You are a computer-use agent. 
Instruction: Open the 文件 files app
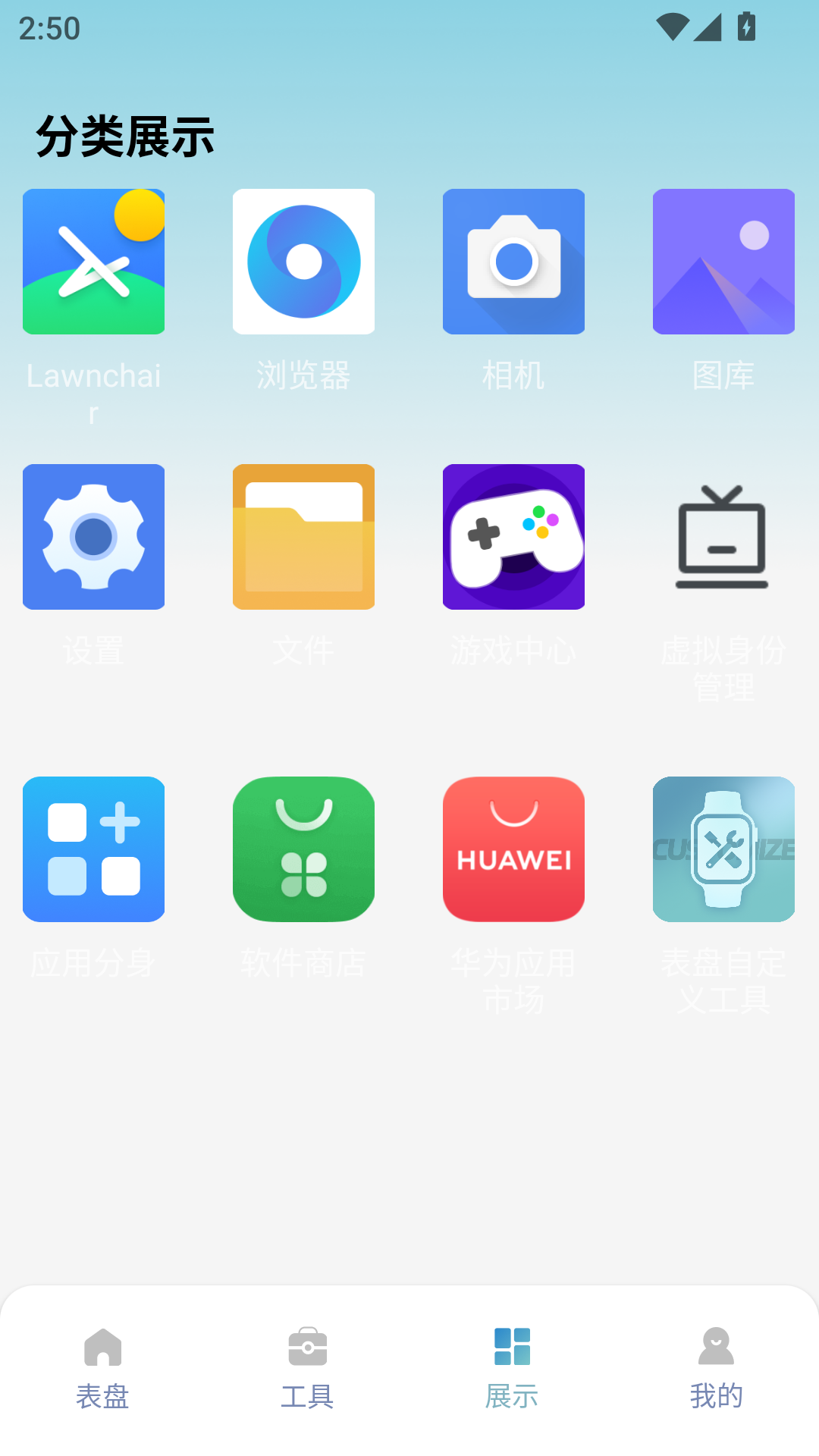(x=303, y=537)
